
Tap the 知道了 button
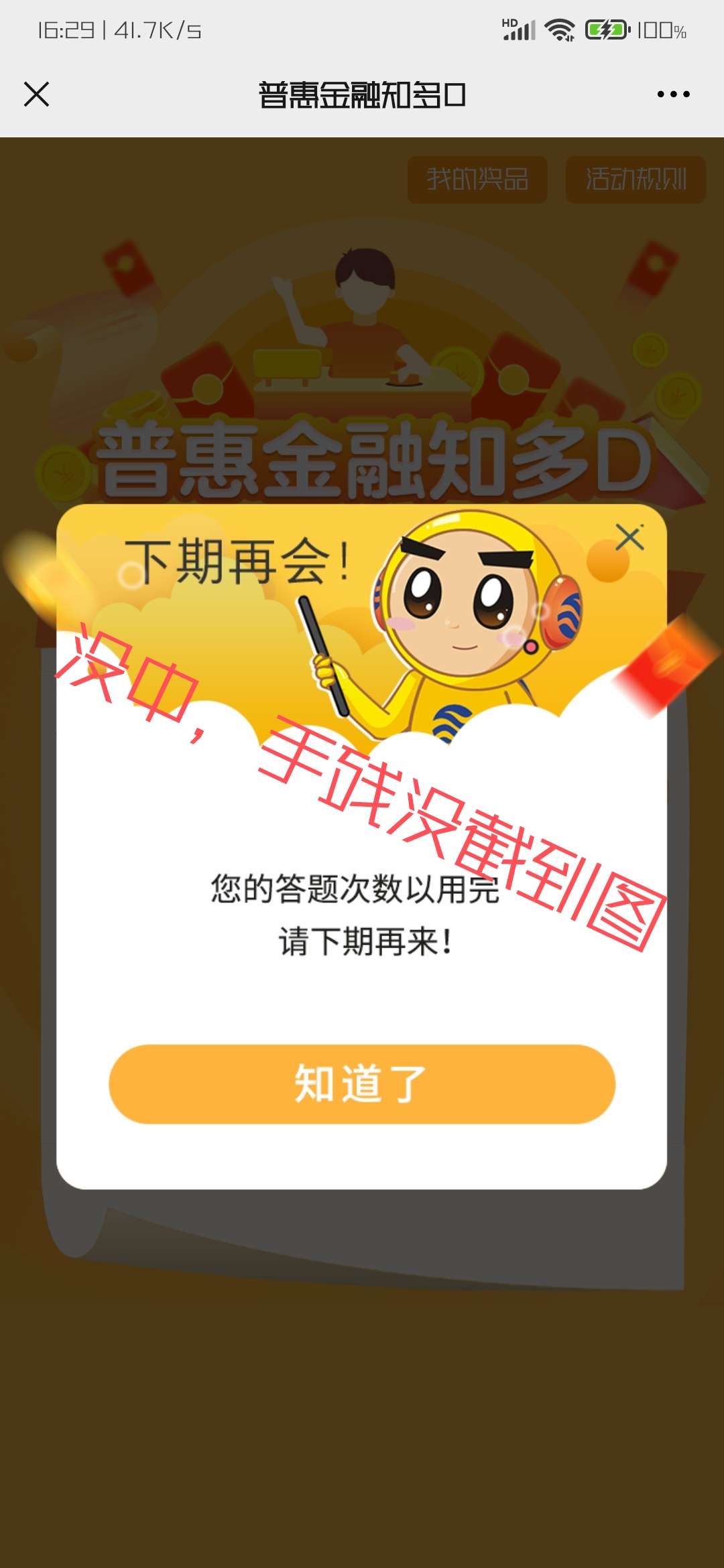(x=362, y=1084)
